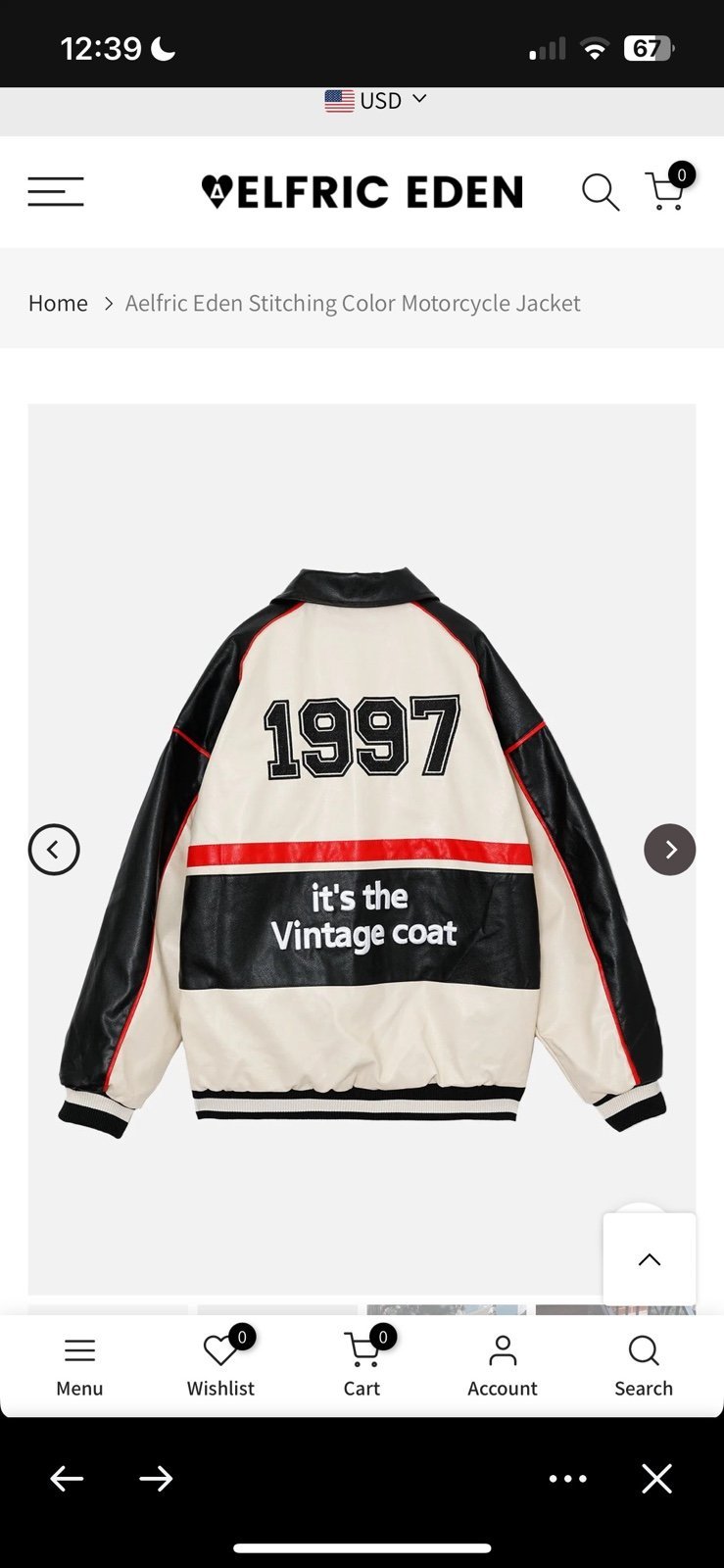The width and height of the screenshot is (724, 1568).
Task: Tap the search magnifier in header
Action: pos(601,192)
